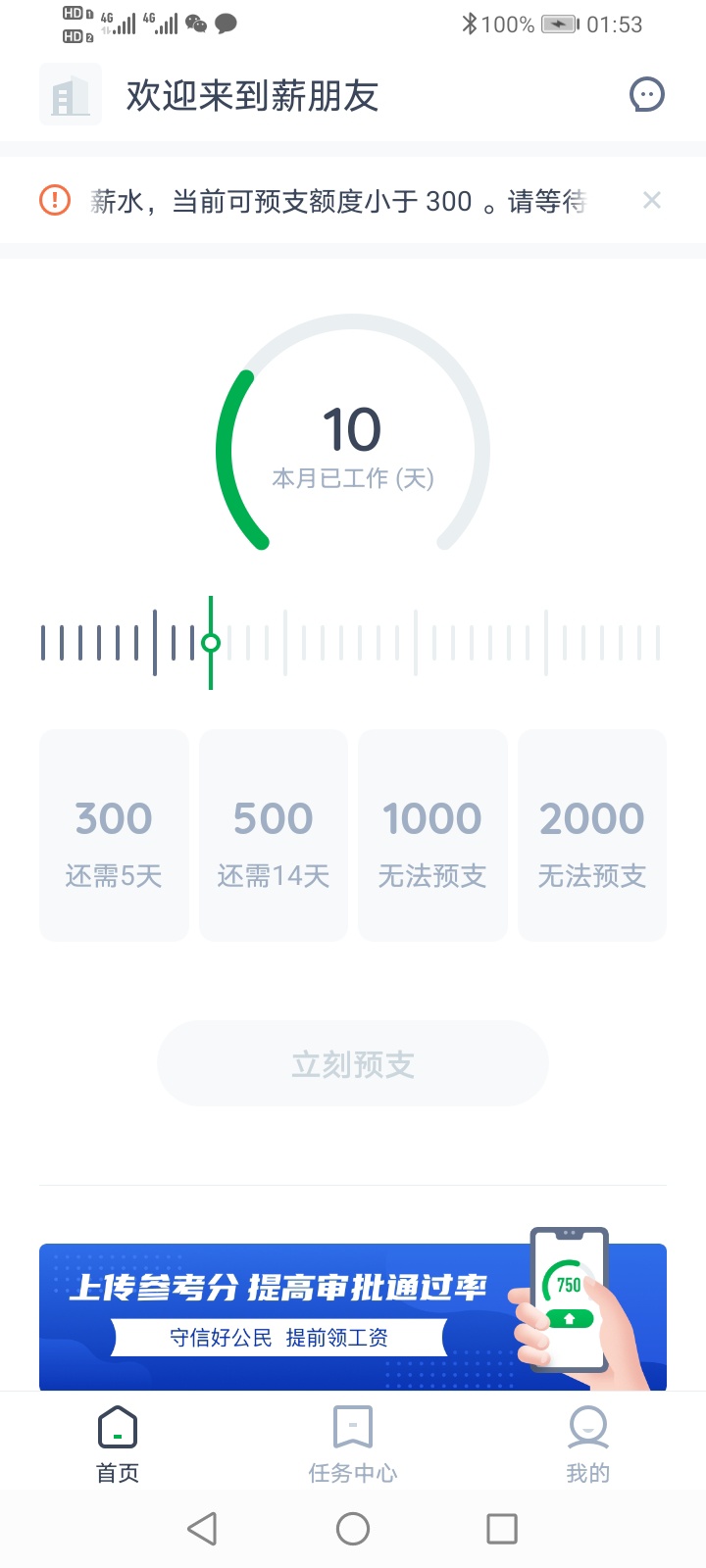This screenshot has width=706, height=1568.
Task: Go to the 首页 tab
Action: pyautogui.click(x=118, y=1445)
